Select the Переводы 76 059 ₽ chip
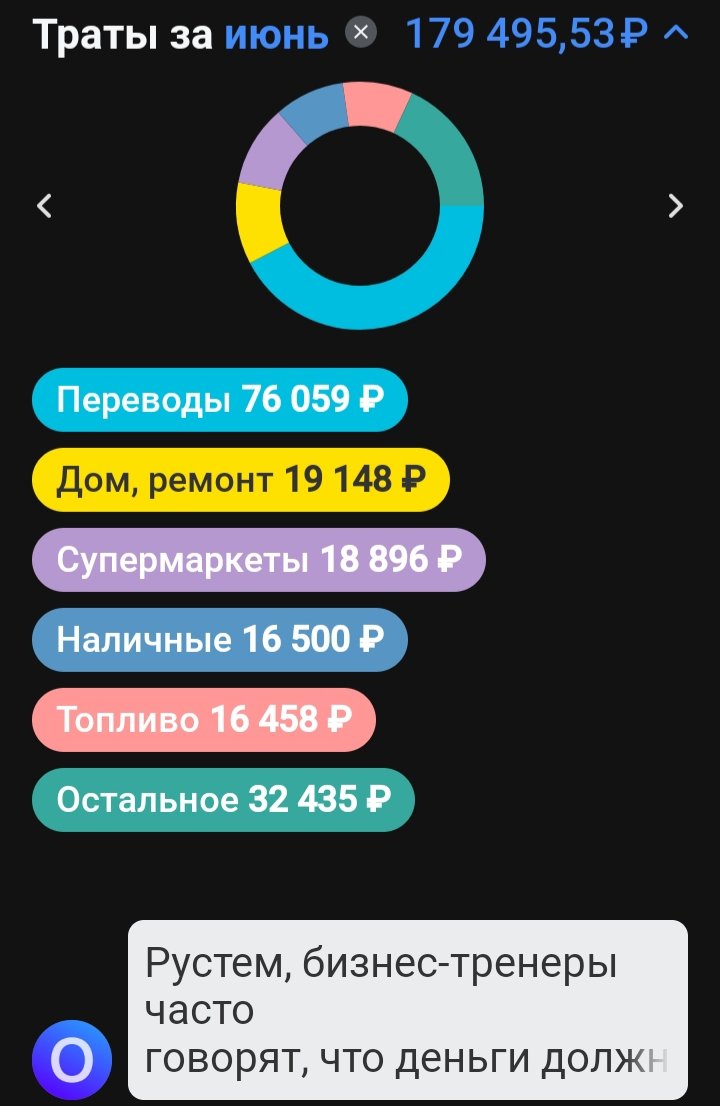The height and width of the screenshot is (1106, 720). click(x=220, y=400)
